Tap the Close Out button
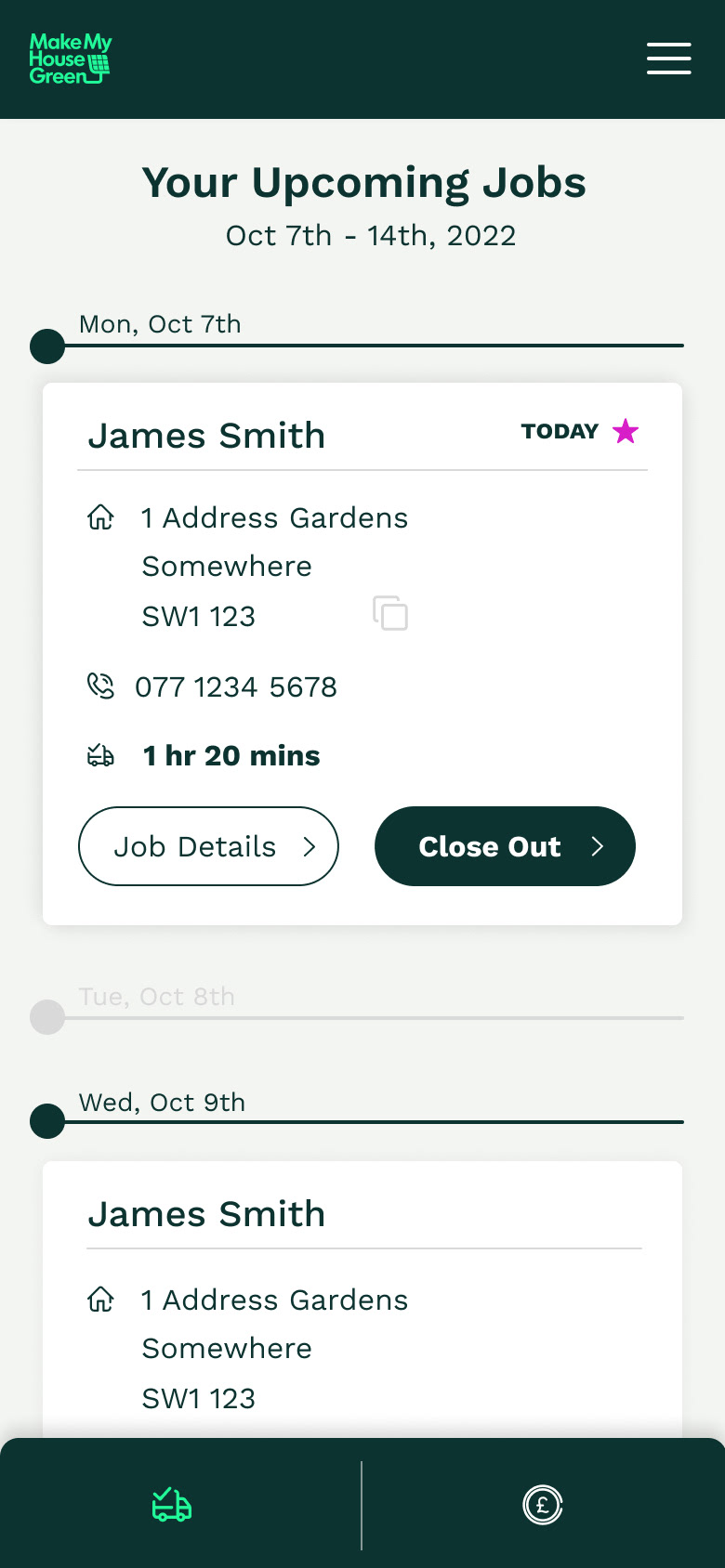The image size is (725, 1568). pos(505,846)
